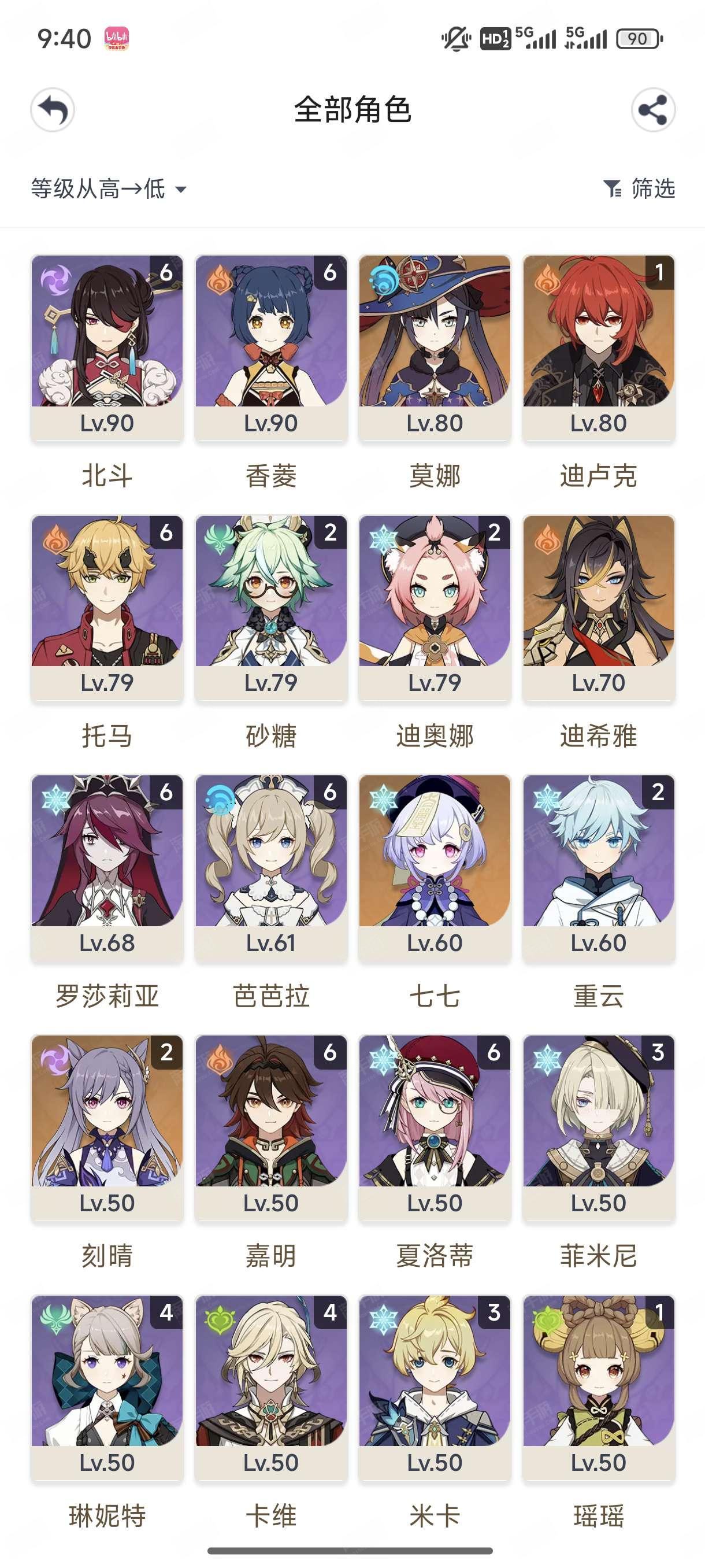Go back using the return arrow
The image size is (705, 1568).
(53, 110)
